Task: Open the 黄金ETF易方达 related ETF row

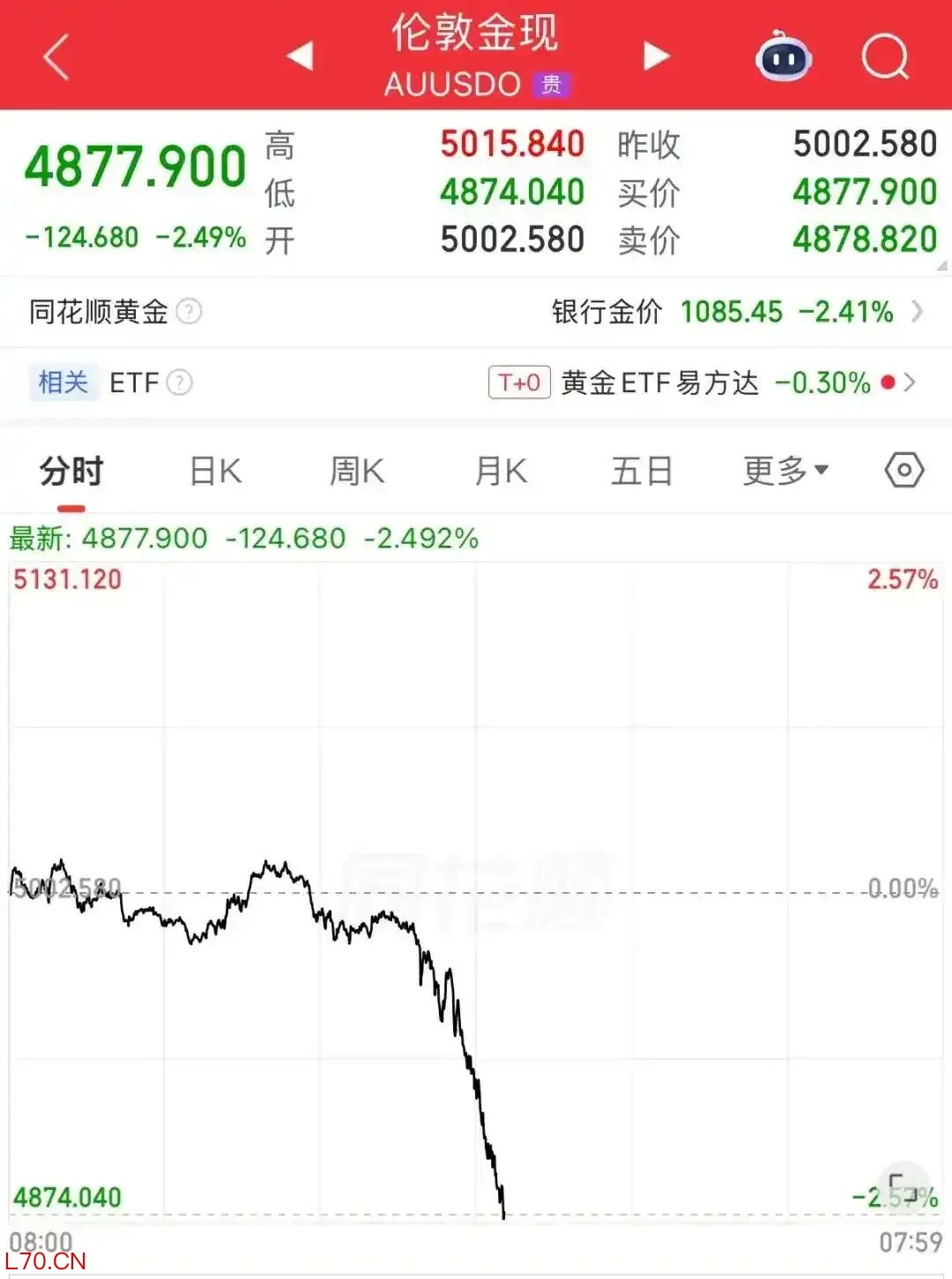Action: point(702,383)
